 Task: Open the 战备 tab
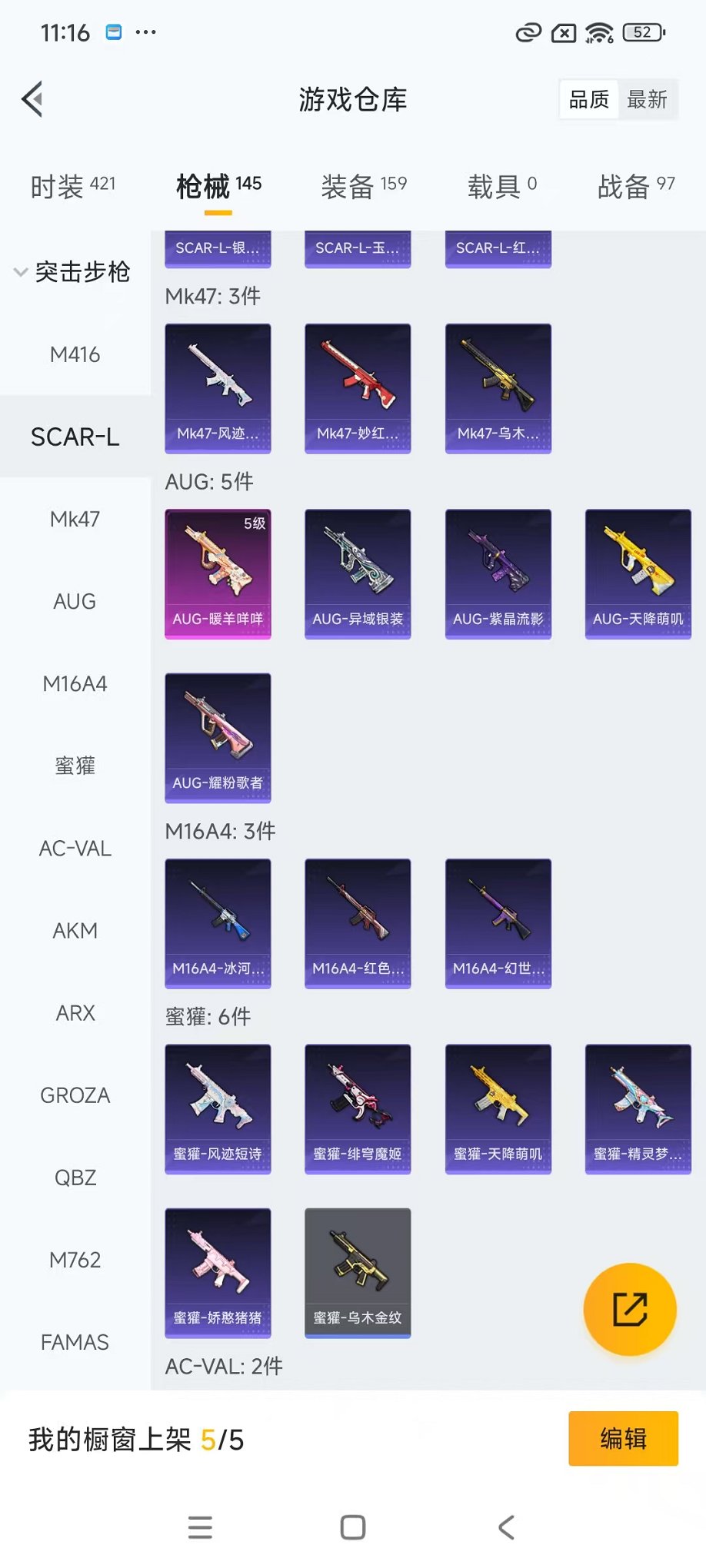point(635,186)
